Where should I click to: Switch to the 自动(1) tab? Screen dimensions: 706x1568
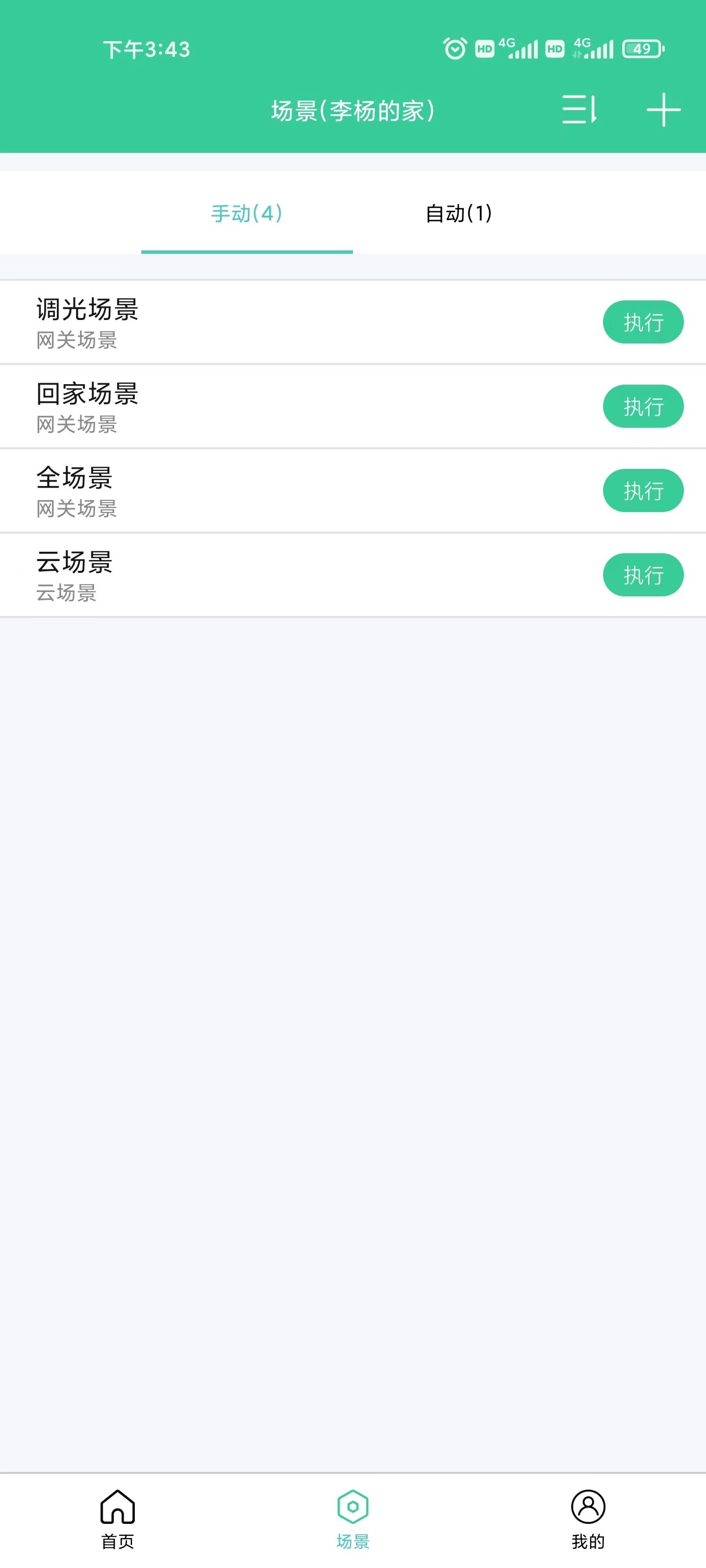[x=459, y=213]
